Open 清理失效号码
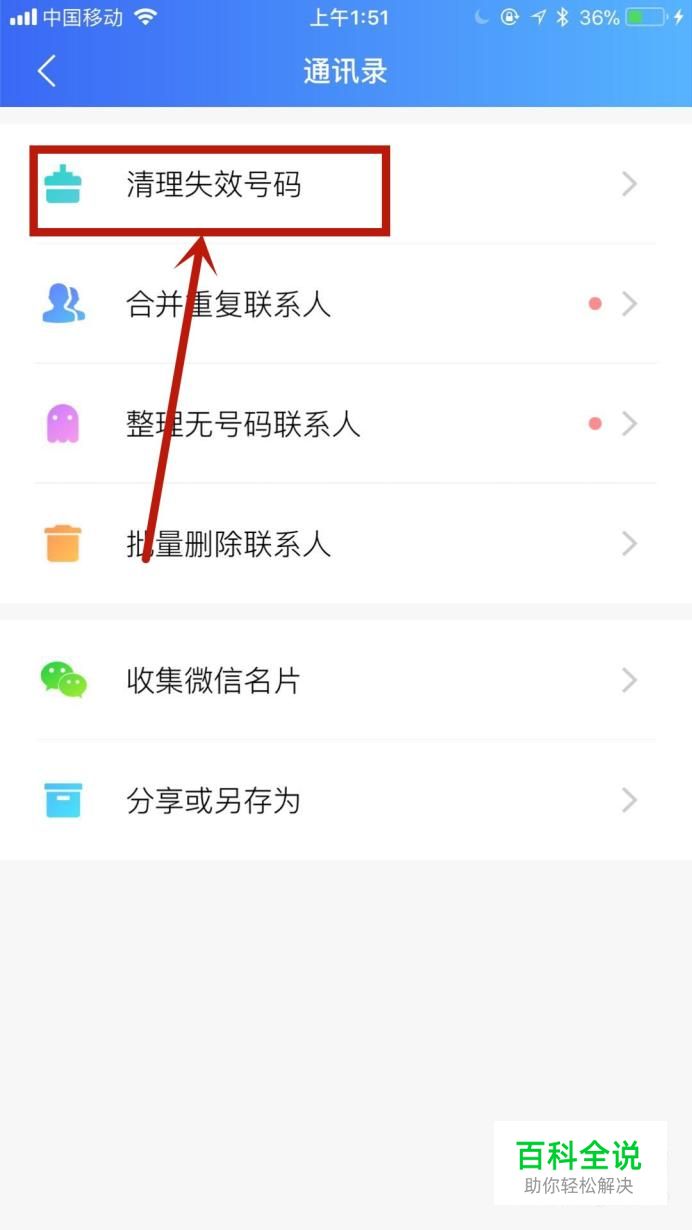The width and height of the screenshot is (692, 1230). (346, 184)
